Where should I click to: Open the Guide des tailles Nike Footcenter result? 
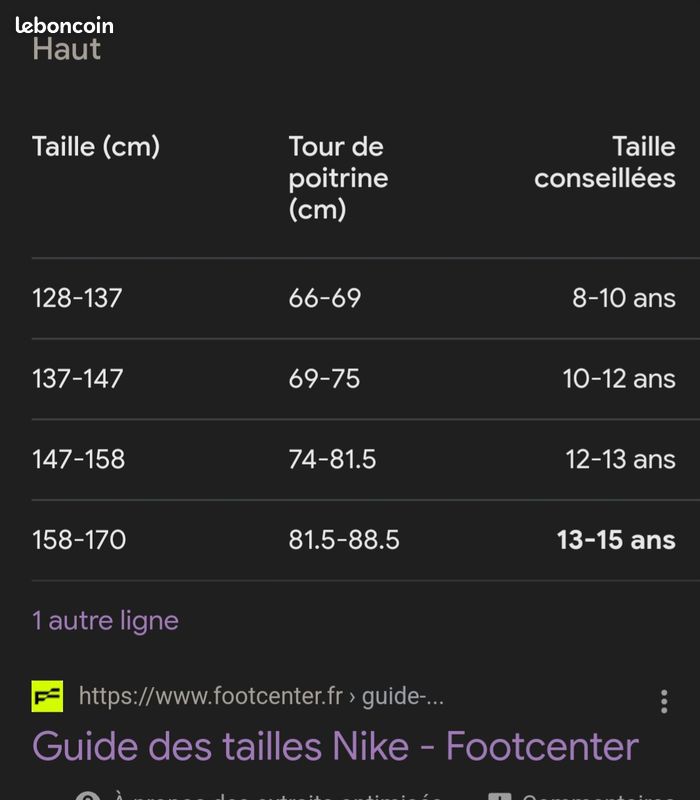click(335, 747)
